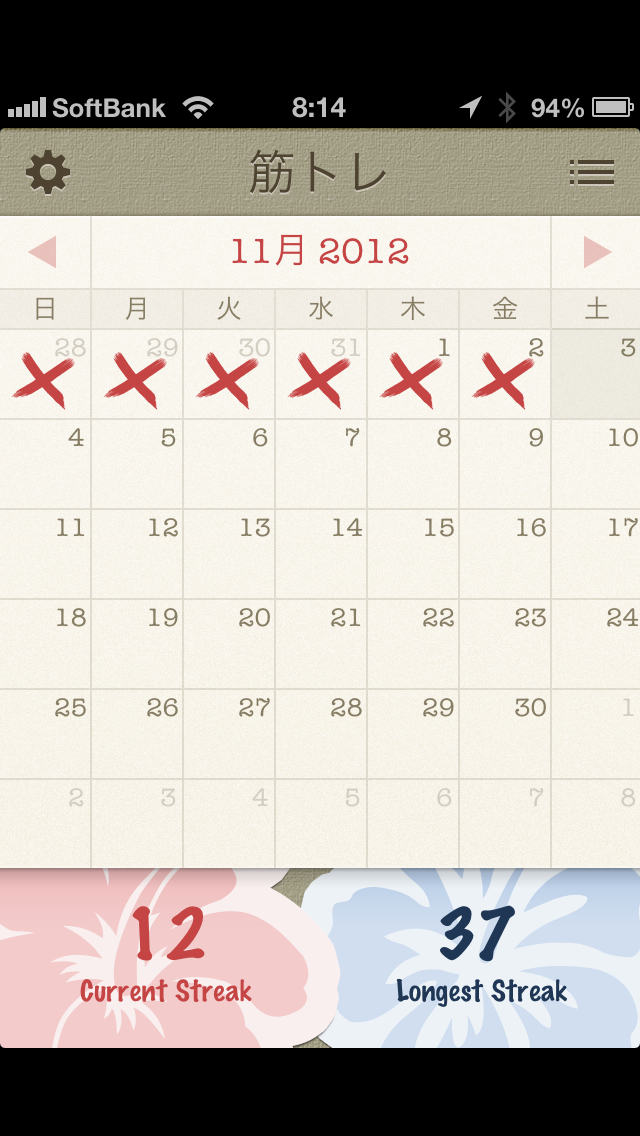640x1136 pixels.
Task: Select November 4 in the calendar
Action: 45,464
